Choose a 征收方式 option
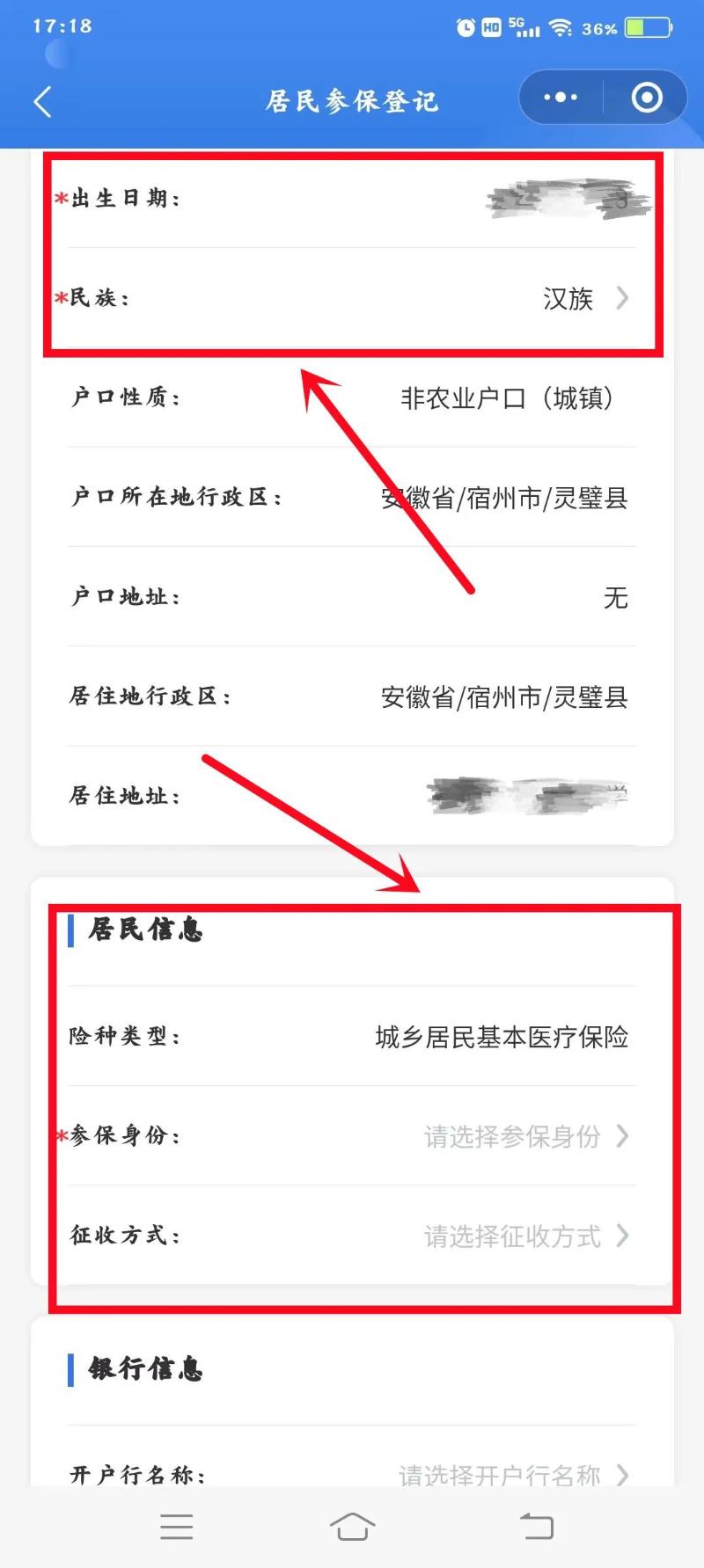This screenshot has width=704, height=1568. (352, 1236)
